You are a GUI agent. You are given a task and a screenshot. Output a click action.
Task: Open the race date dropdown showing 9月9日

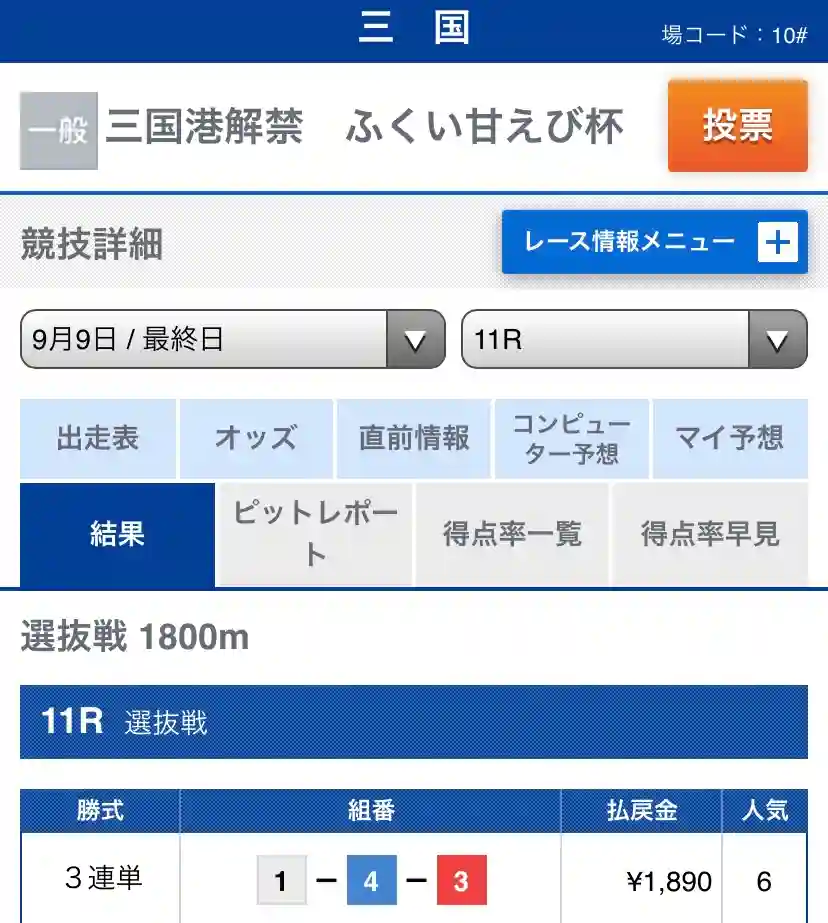point(200,339)
